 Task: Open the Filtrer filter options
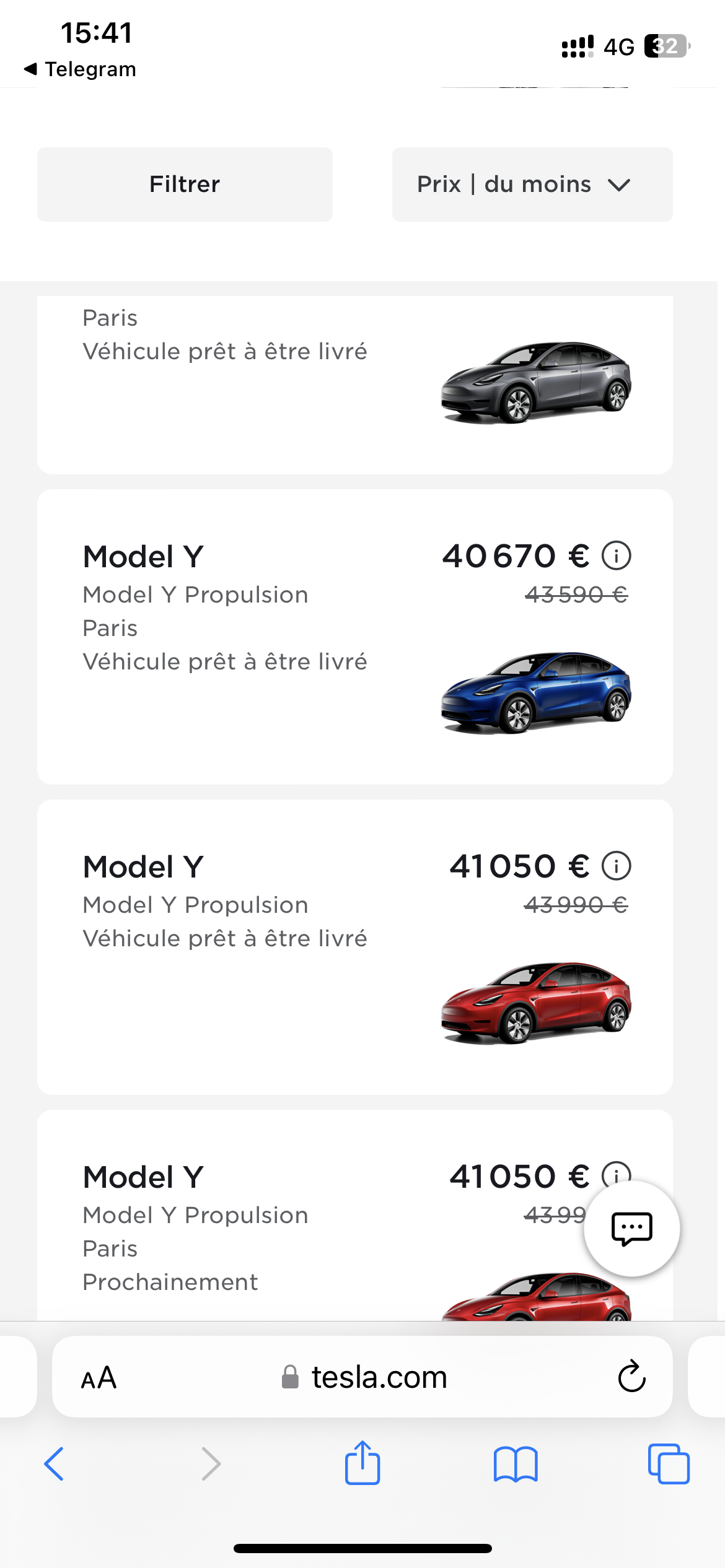pos(185,185)
